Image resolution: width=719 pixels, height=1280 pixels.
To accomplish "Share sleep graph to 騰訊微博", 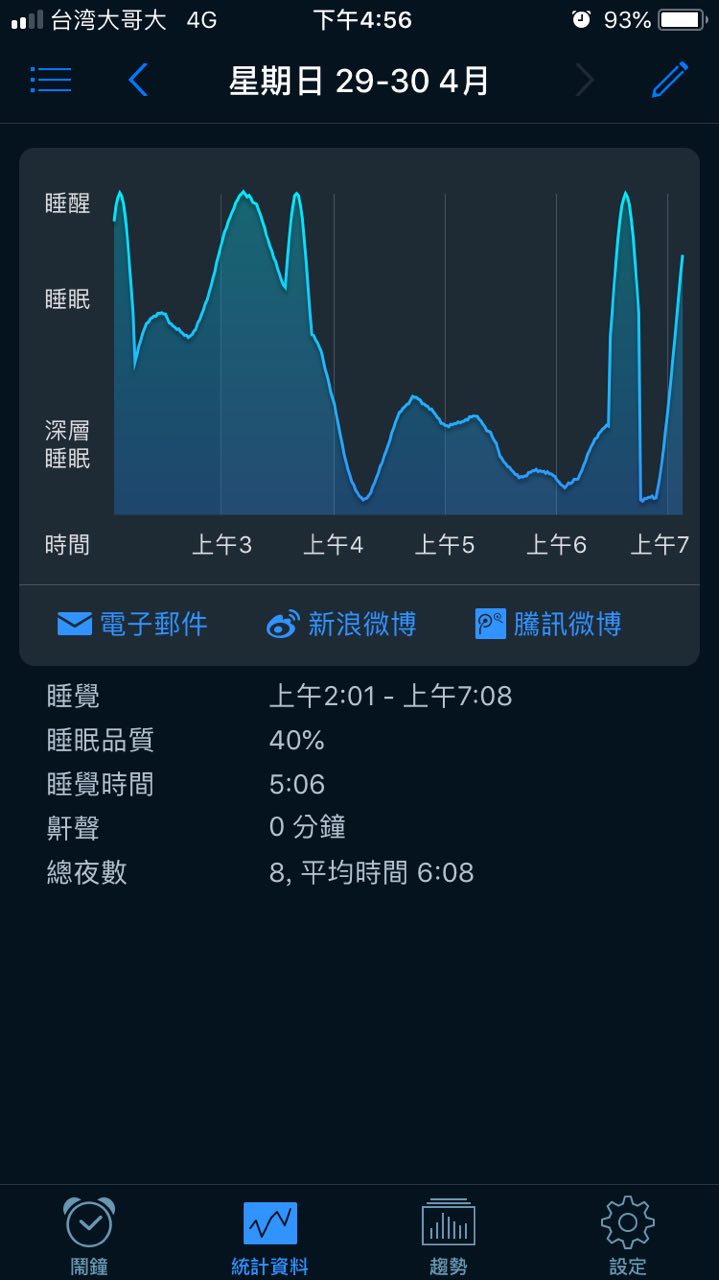I will (548, 625).
